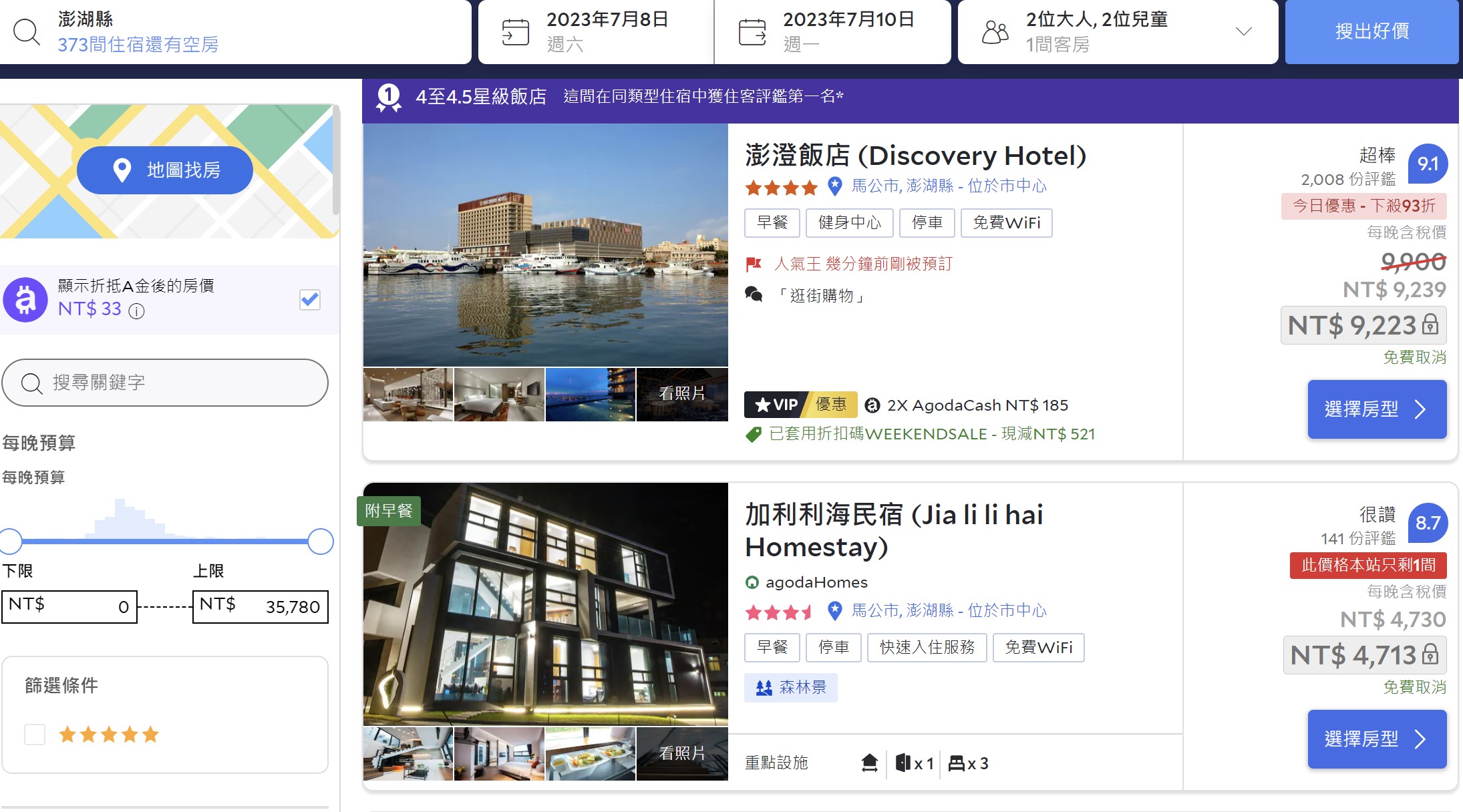The height and width of the screenshot is (812, 1463).
Task: View 看照片 for Discovery Hotel
Action: pyautogui.click(x=681, y=394)
